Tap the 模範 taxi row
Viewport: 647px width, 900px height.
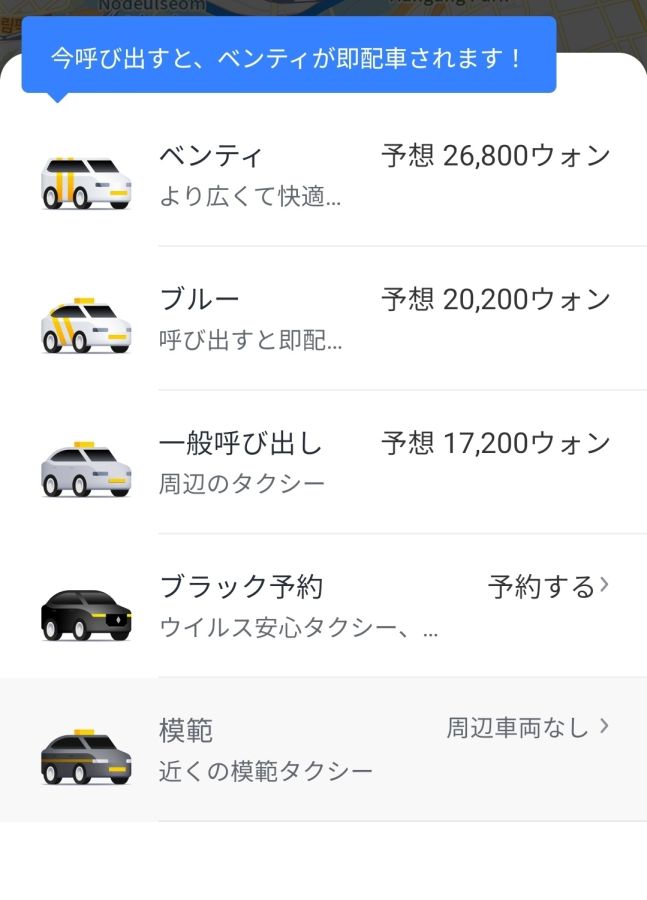[x=323, y=749]
